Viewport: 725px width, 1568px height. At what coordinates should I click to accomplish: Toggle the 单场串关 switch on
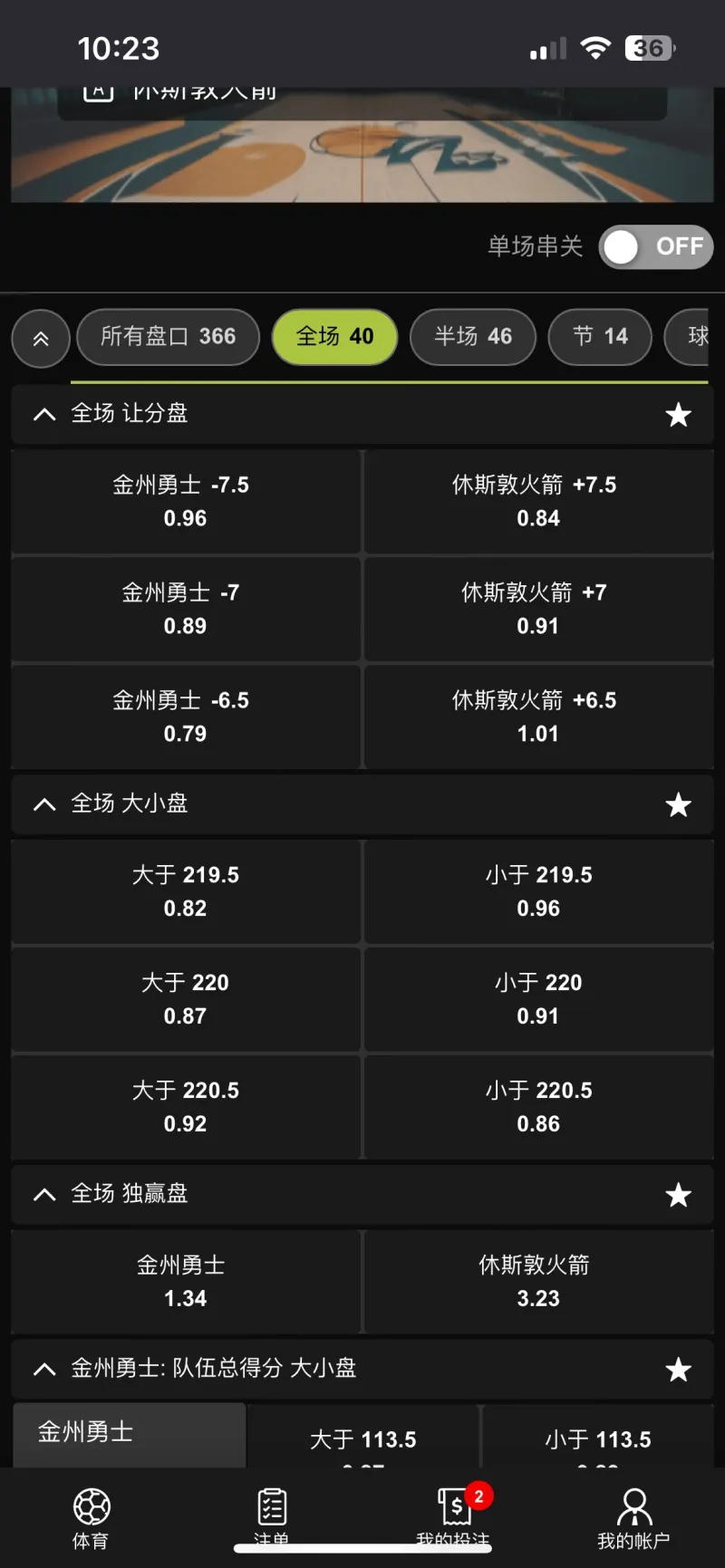tap(656, 246)
